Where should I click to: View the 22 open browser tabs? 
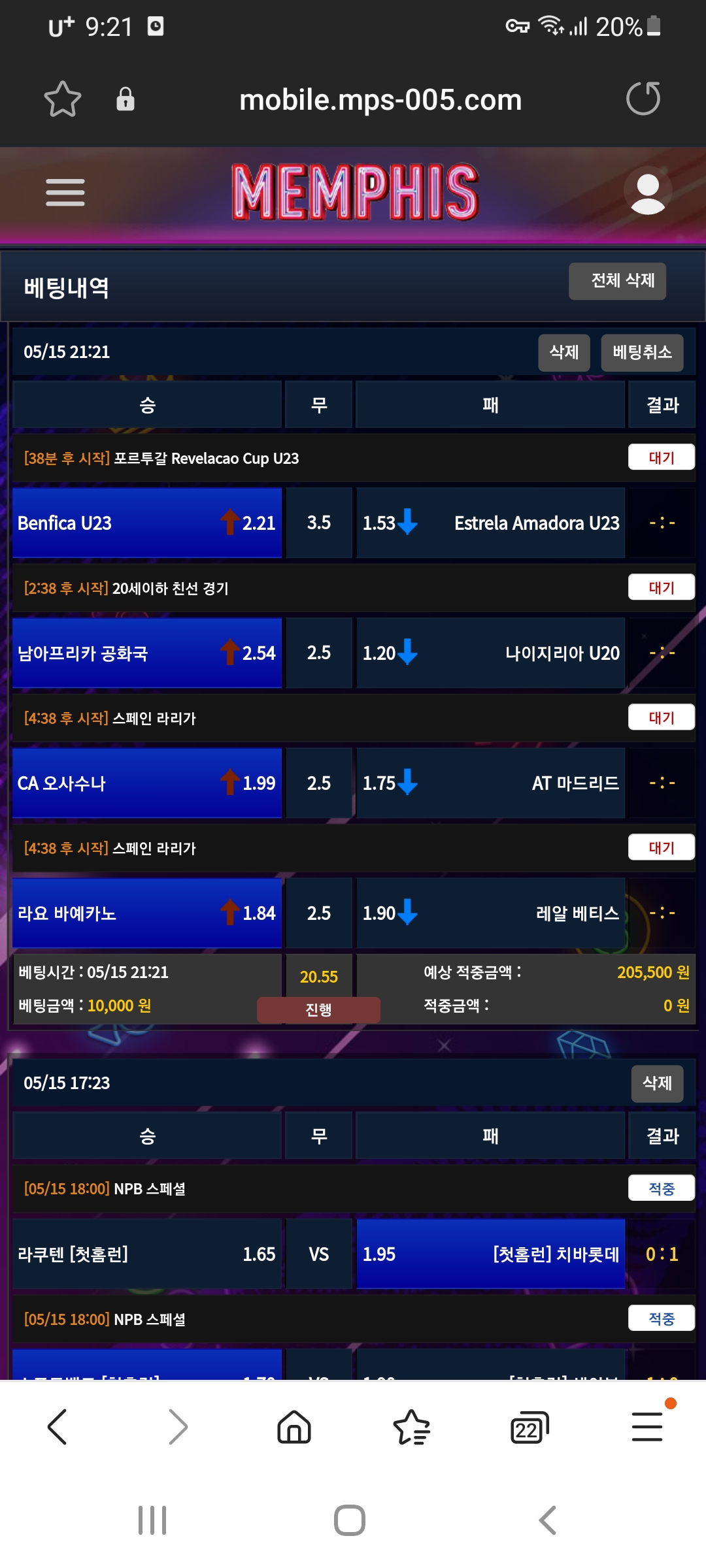(529, 1427)
